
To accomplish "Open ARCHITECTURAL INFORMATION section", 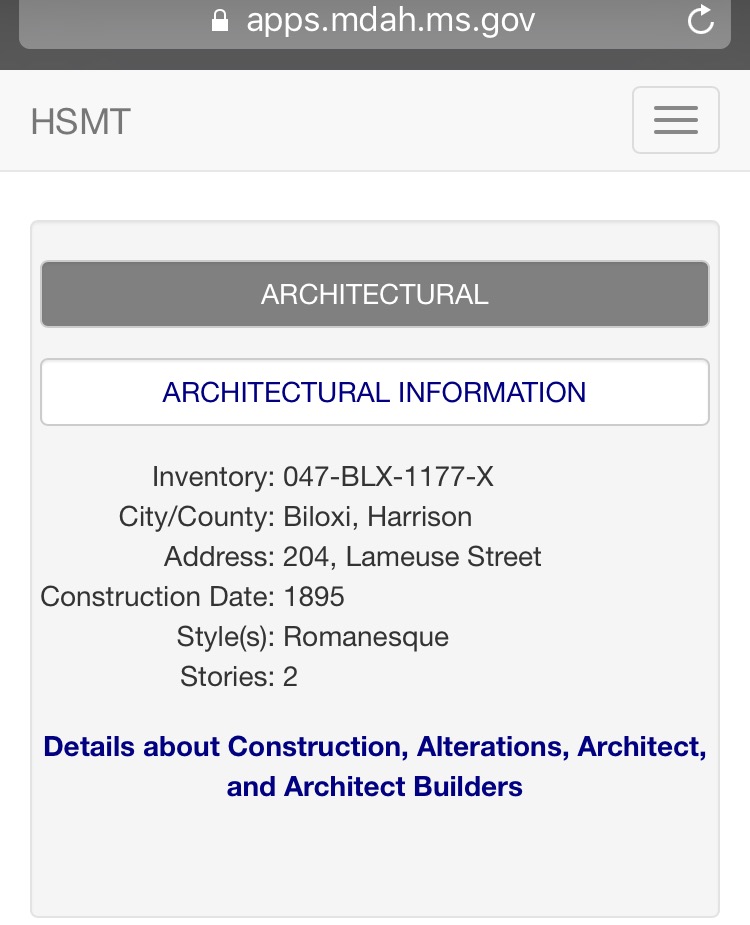I will click(x=374, y=392).
